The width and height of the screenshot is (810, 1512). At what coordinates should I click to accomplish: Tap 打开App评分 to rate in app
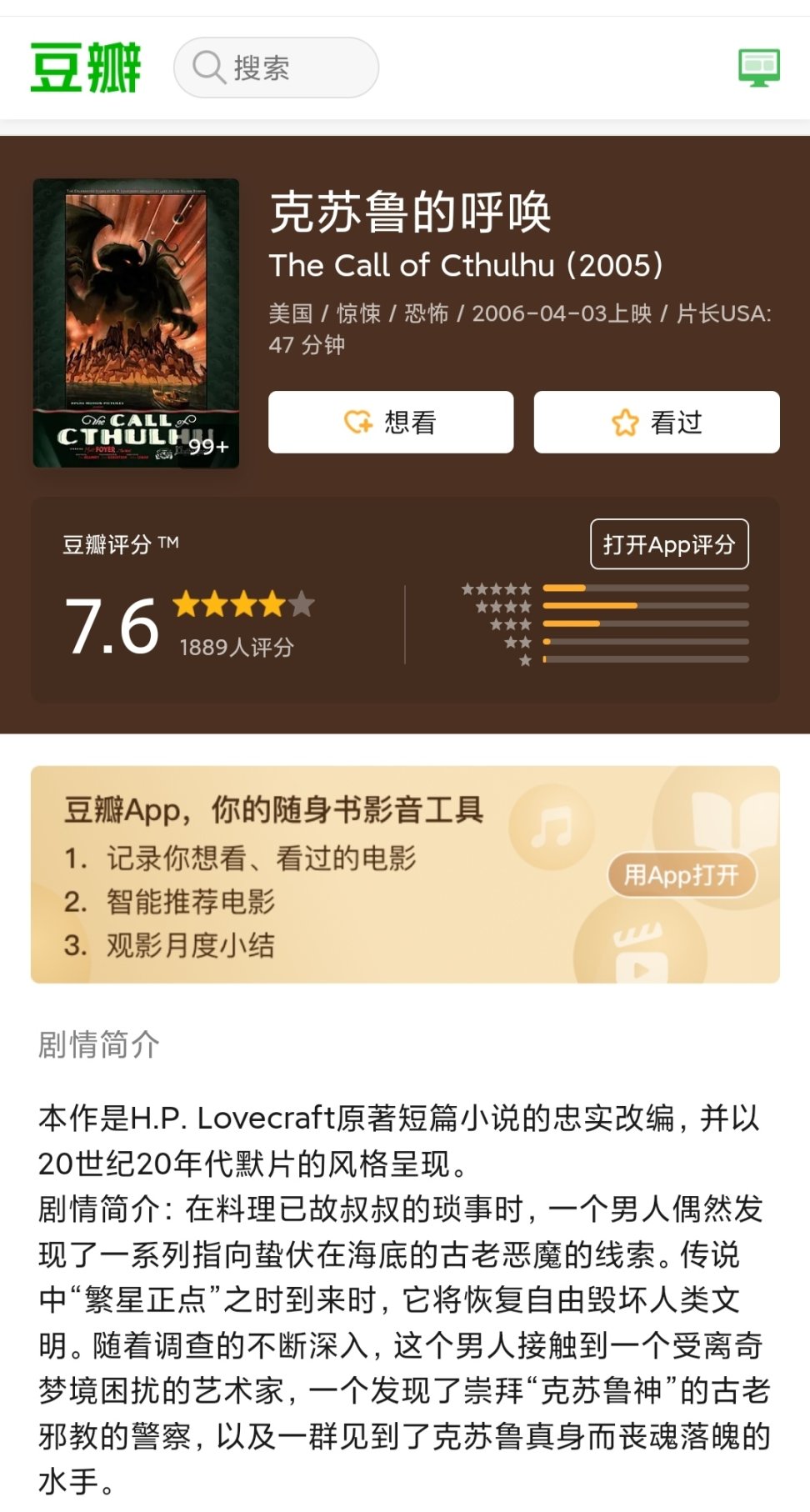pyautogui.click(x=668, y=544)
